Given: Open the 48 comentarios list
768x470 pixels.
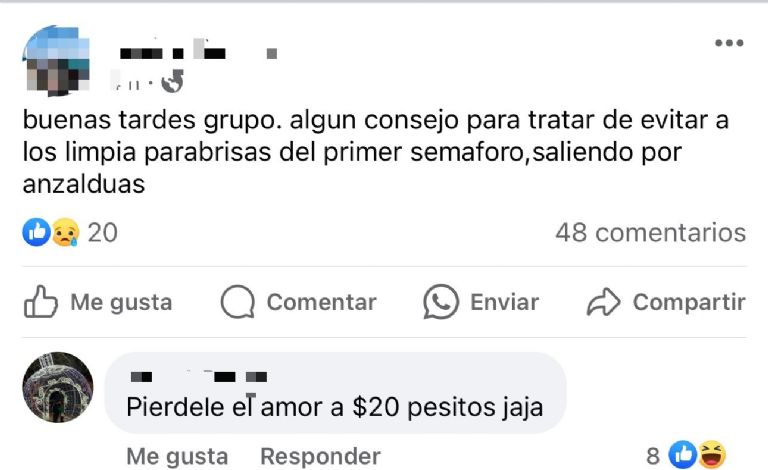Looking at the screenshot, I should 650,233.
